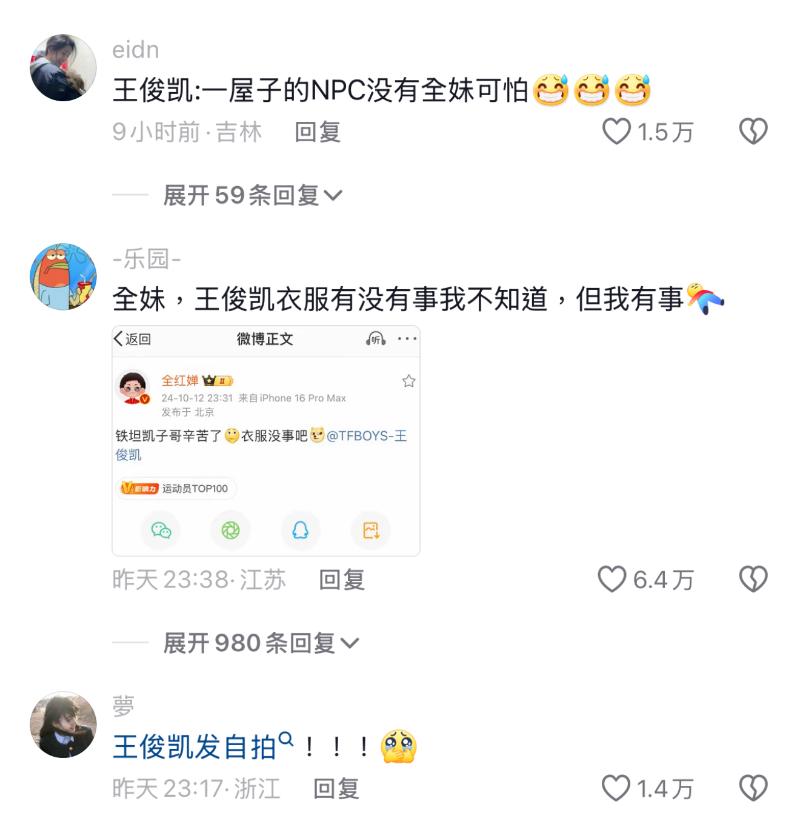This screenshot has width=800, height=821.
Task: Like eidn's comment with 1.5万 likes
Action: point(617,132)
